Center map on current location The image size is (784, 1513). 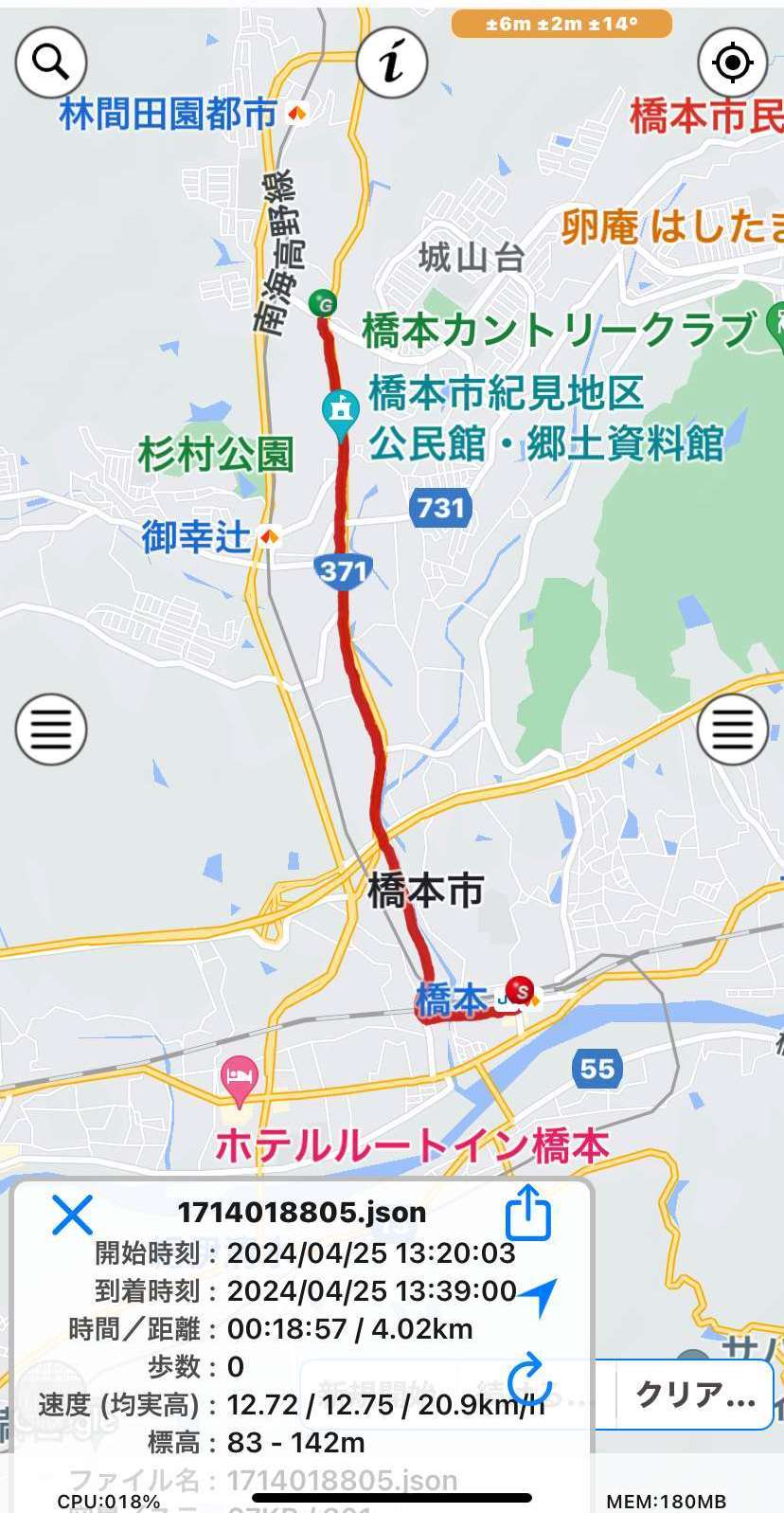tap(732, 62)
